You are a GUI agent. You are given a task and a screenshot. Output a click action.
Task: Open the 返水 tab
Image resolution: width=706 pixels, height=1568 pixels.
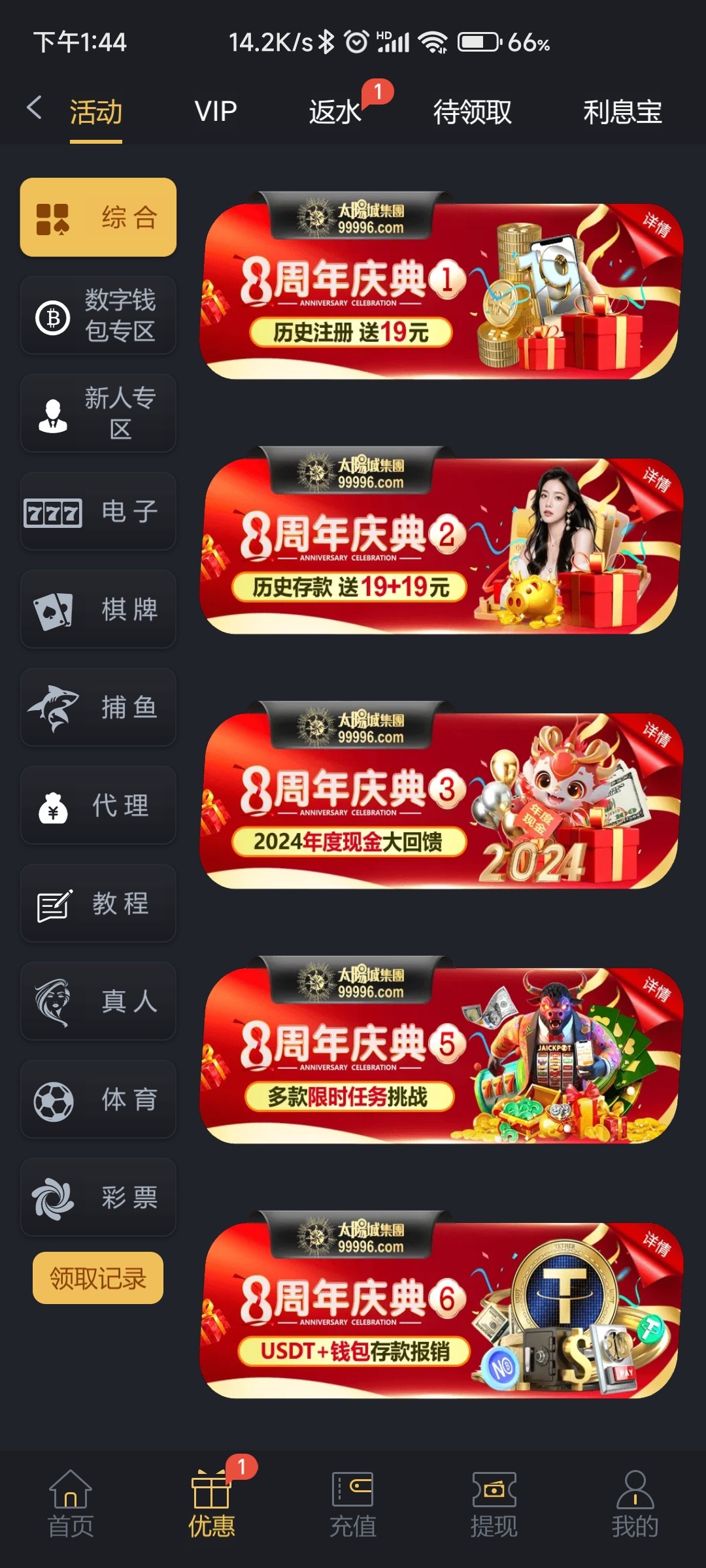[x=335, y=112]
